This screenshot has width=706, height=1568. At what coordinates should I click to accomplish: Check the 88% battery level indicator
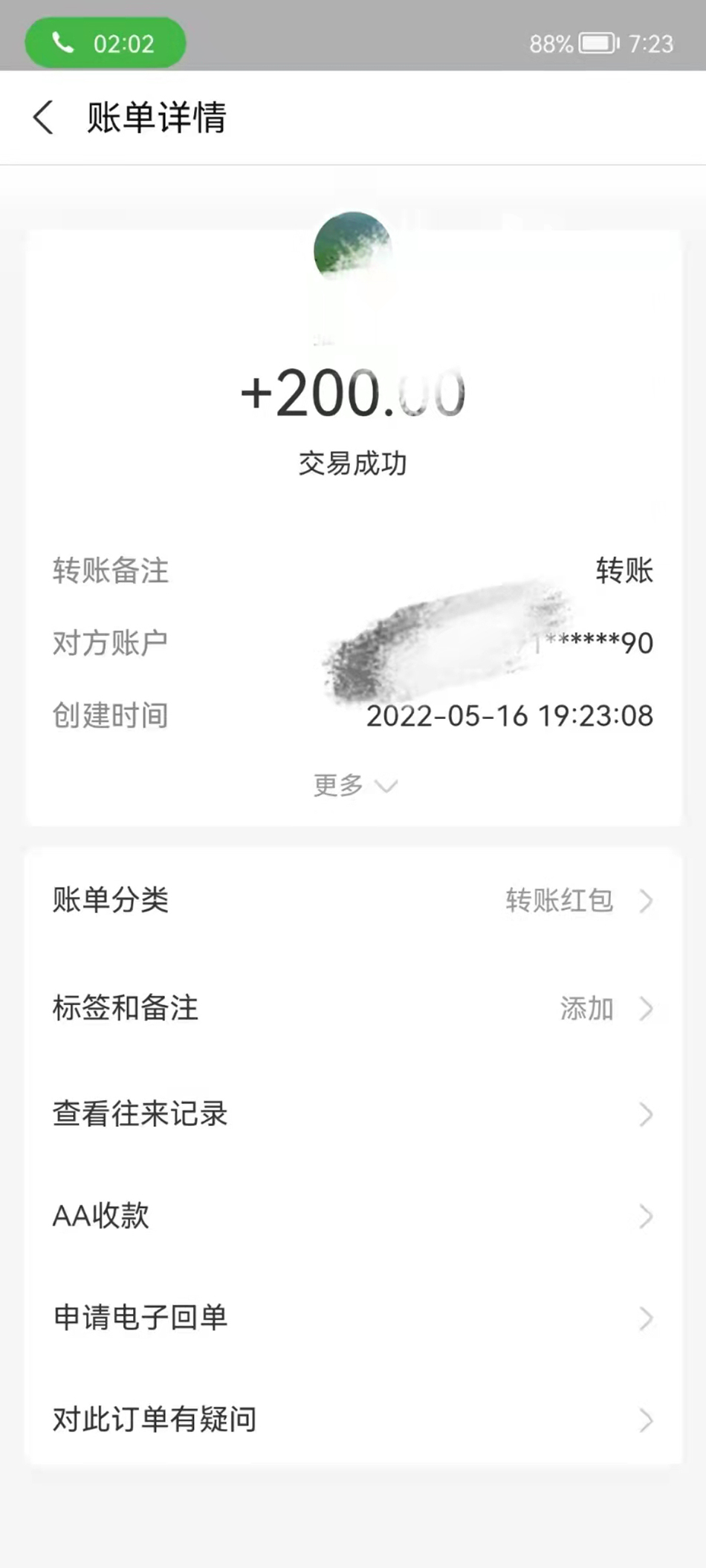point(550,42)
